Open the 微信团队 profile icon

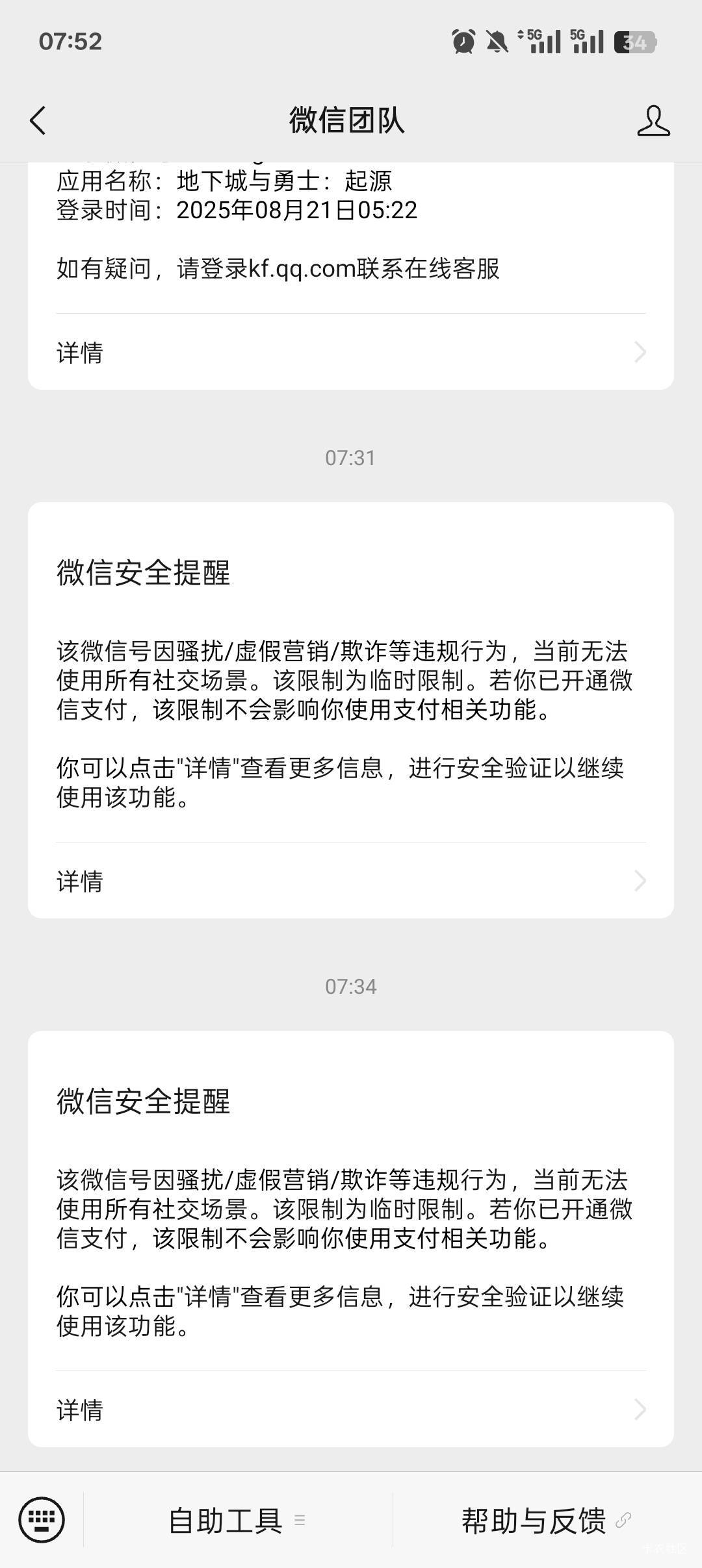click(653, 121)
